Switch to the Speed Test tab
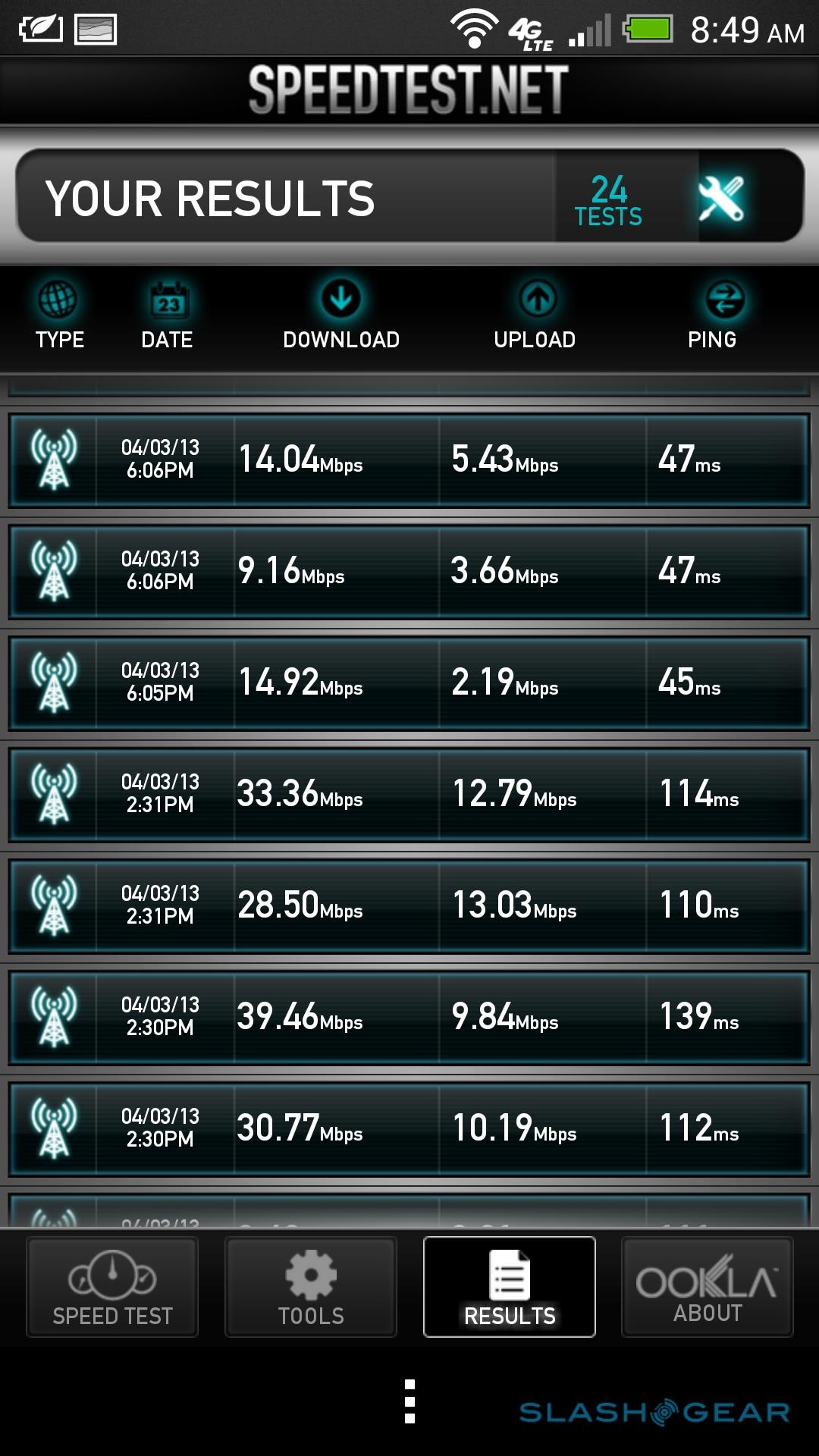This screenshot has width=819, height=1456. coord(112,1287)
